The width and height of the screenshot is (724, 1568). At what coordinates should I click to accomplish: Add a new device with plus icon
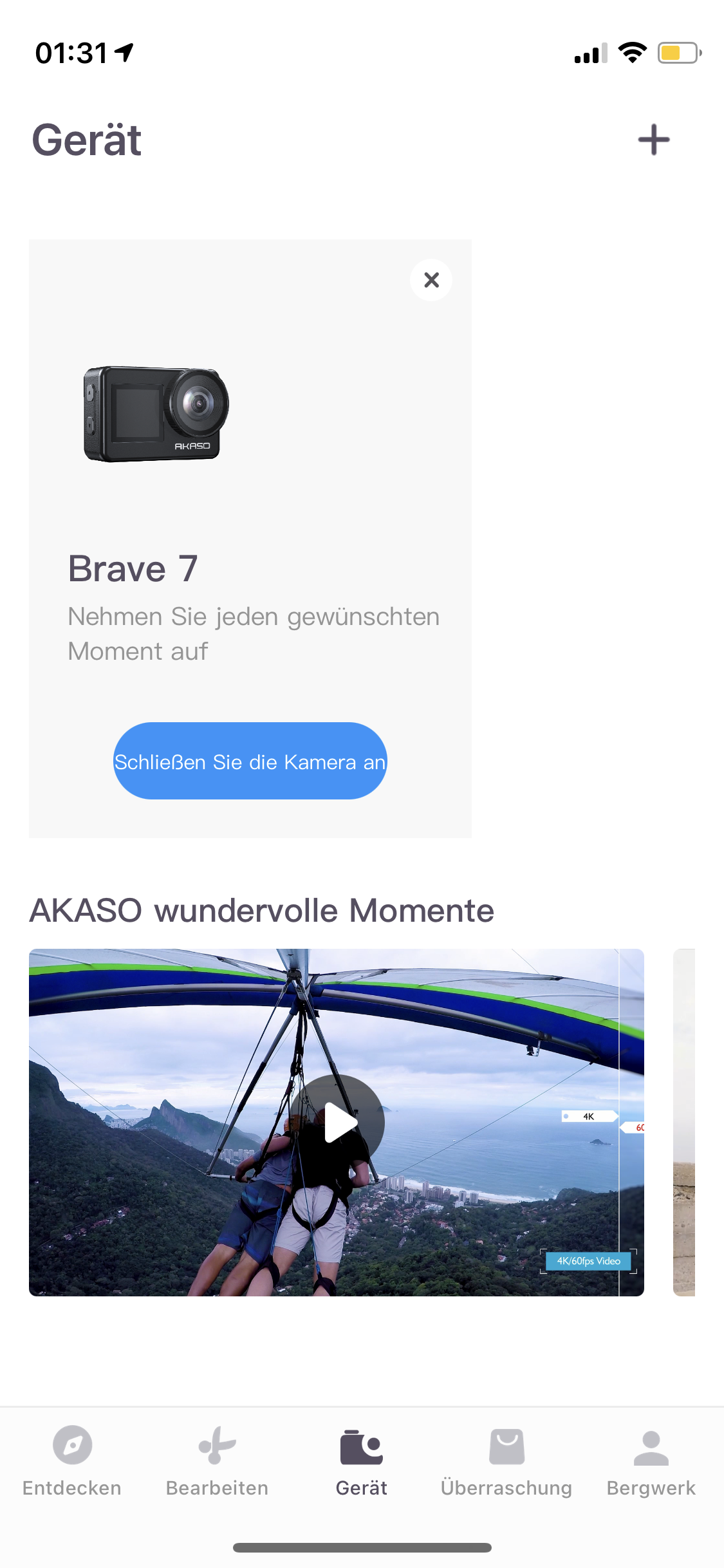(x=654, y=140)
